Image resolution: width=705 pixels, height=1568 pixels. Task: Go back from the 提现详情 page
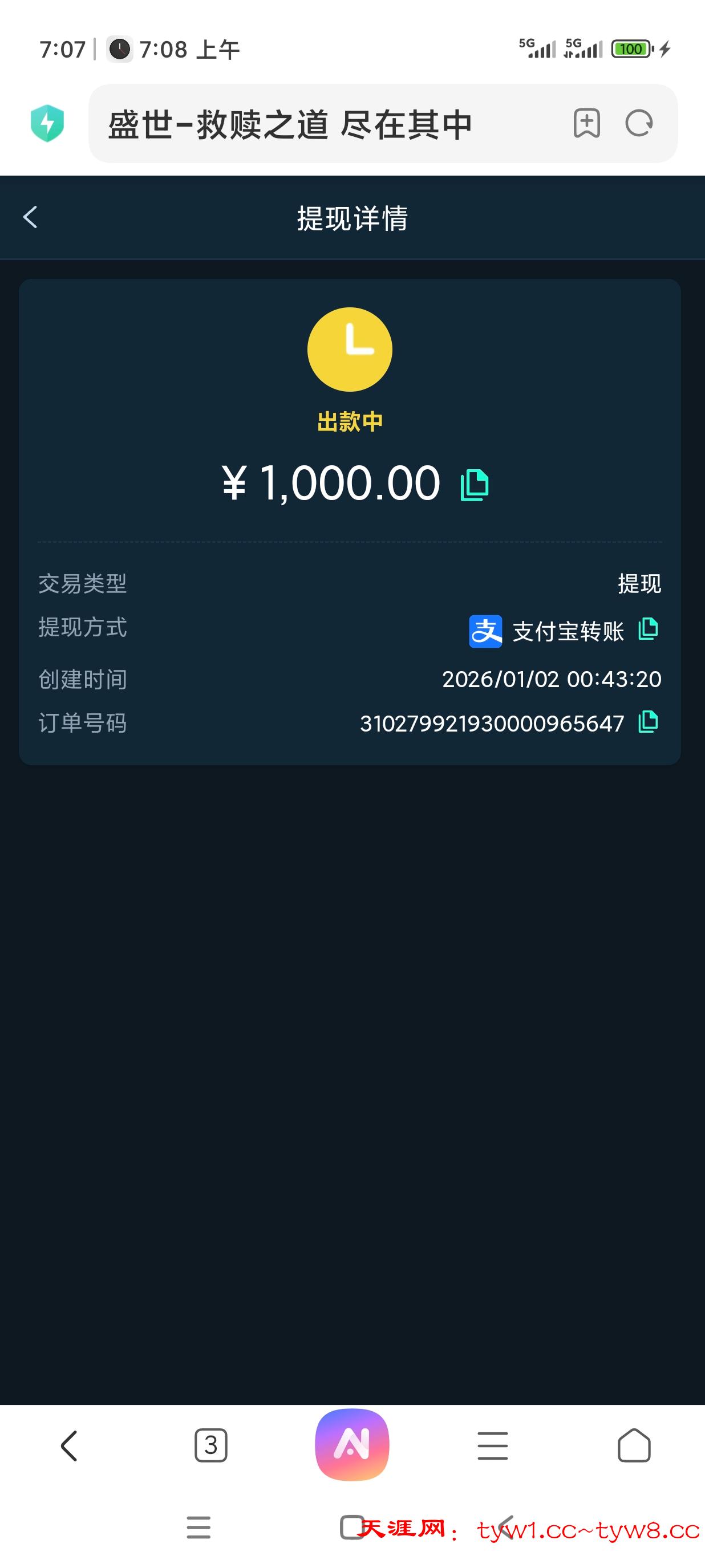tap(30, 217)
